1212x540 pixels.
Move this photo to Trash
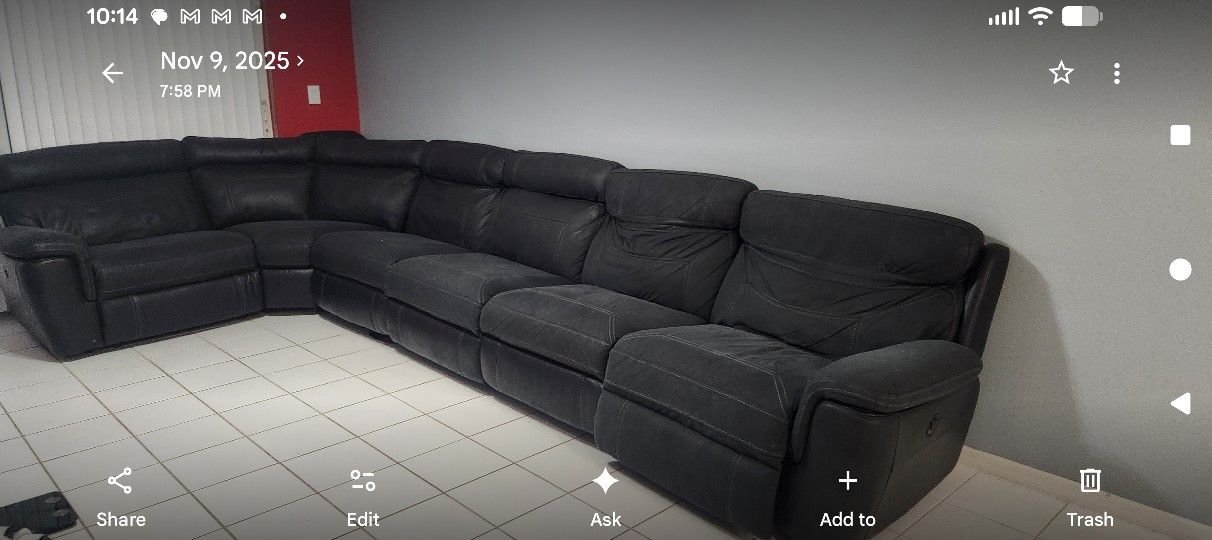coord(1090,498)
